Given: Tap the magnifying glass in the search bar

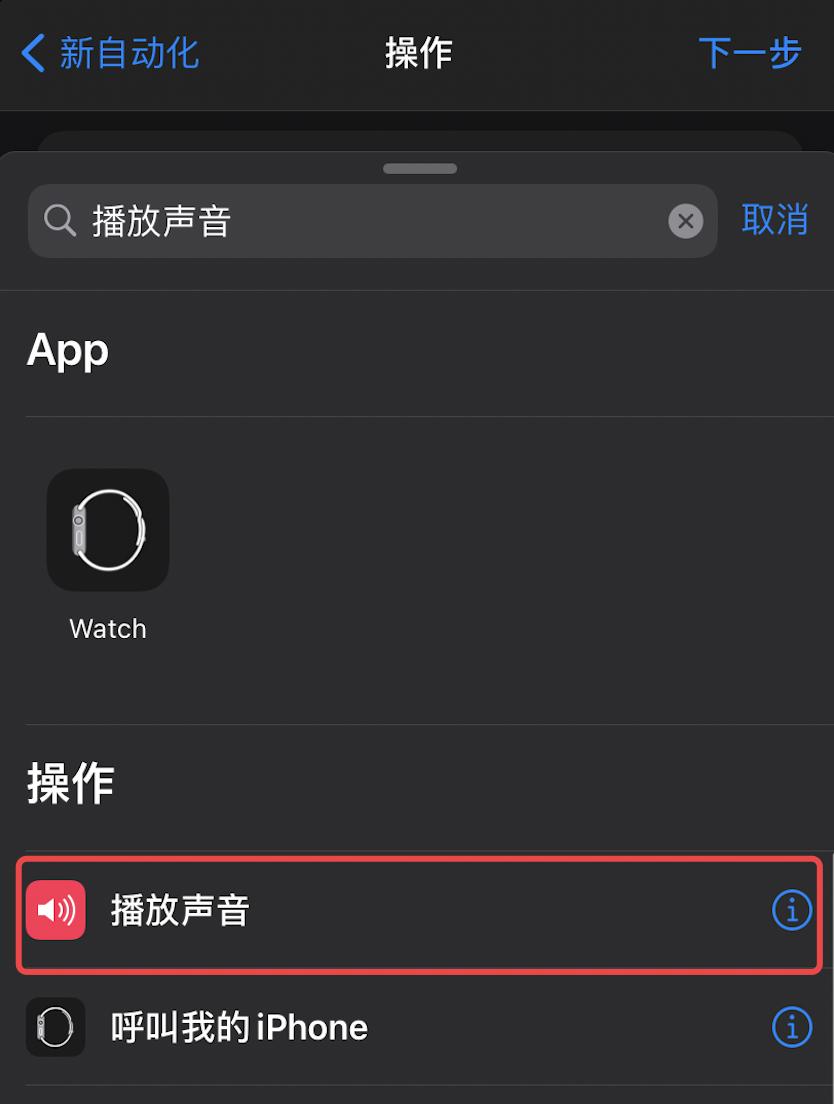Looking at the screenshot, I should 58,220.
